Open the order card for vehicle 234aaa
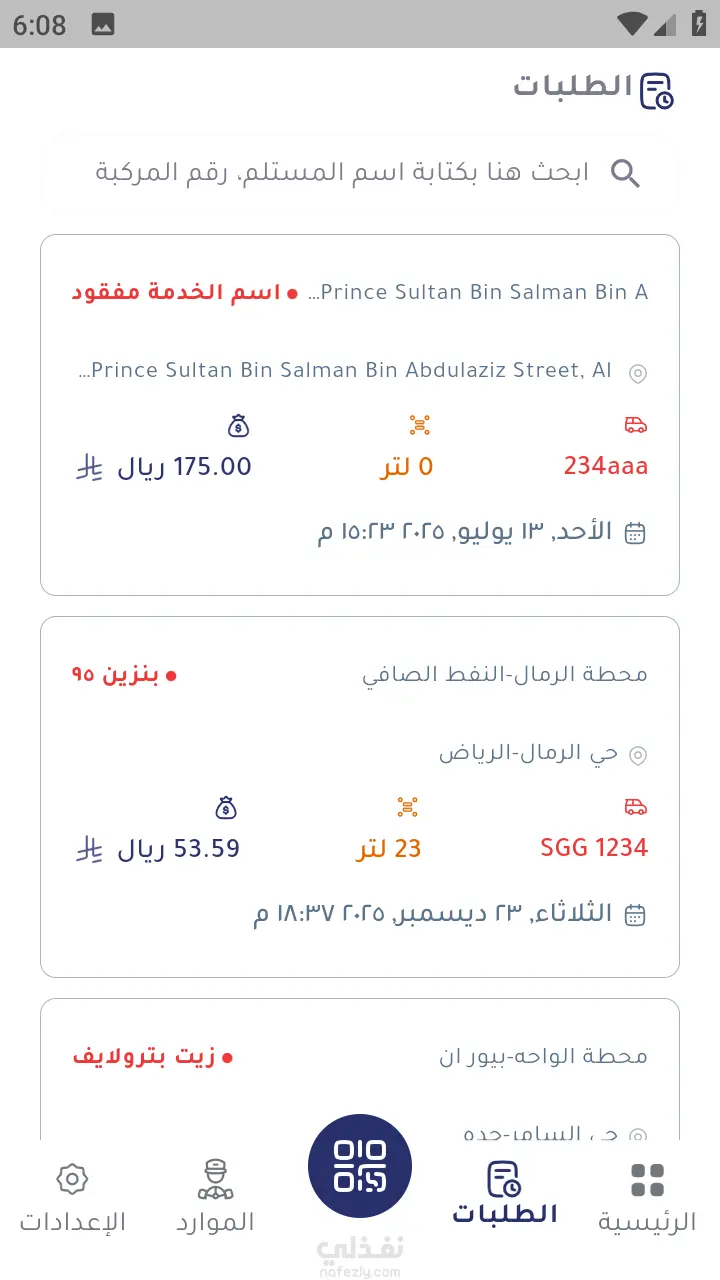This screenshot has height=1280, width=720. 360,415
